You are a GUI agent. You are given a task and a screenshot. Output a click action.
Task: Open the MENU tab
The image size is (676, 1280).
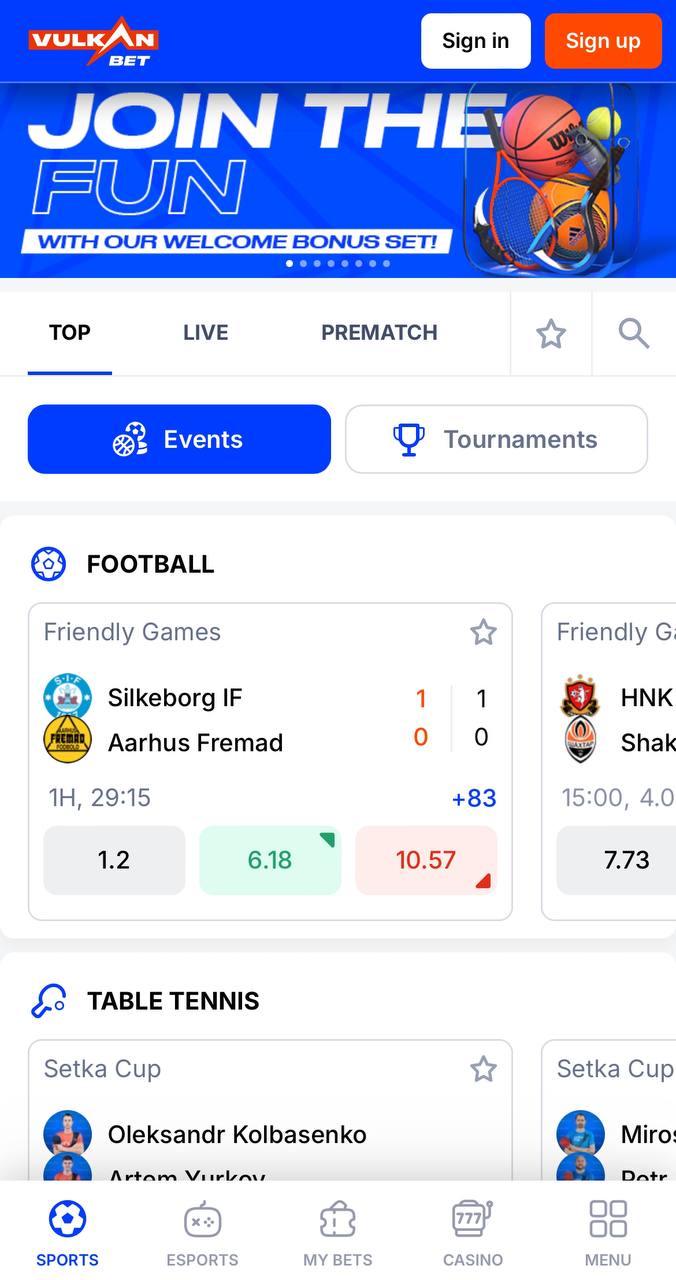click(608, 1232)
